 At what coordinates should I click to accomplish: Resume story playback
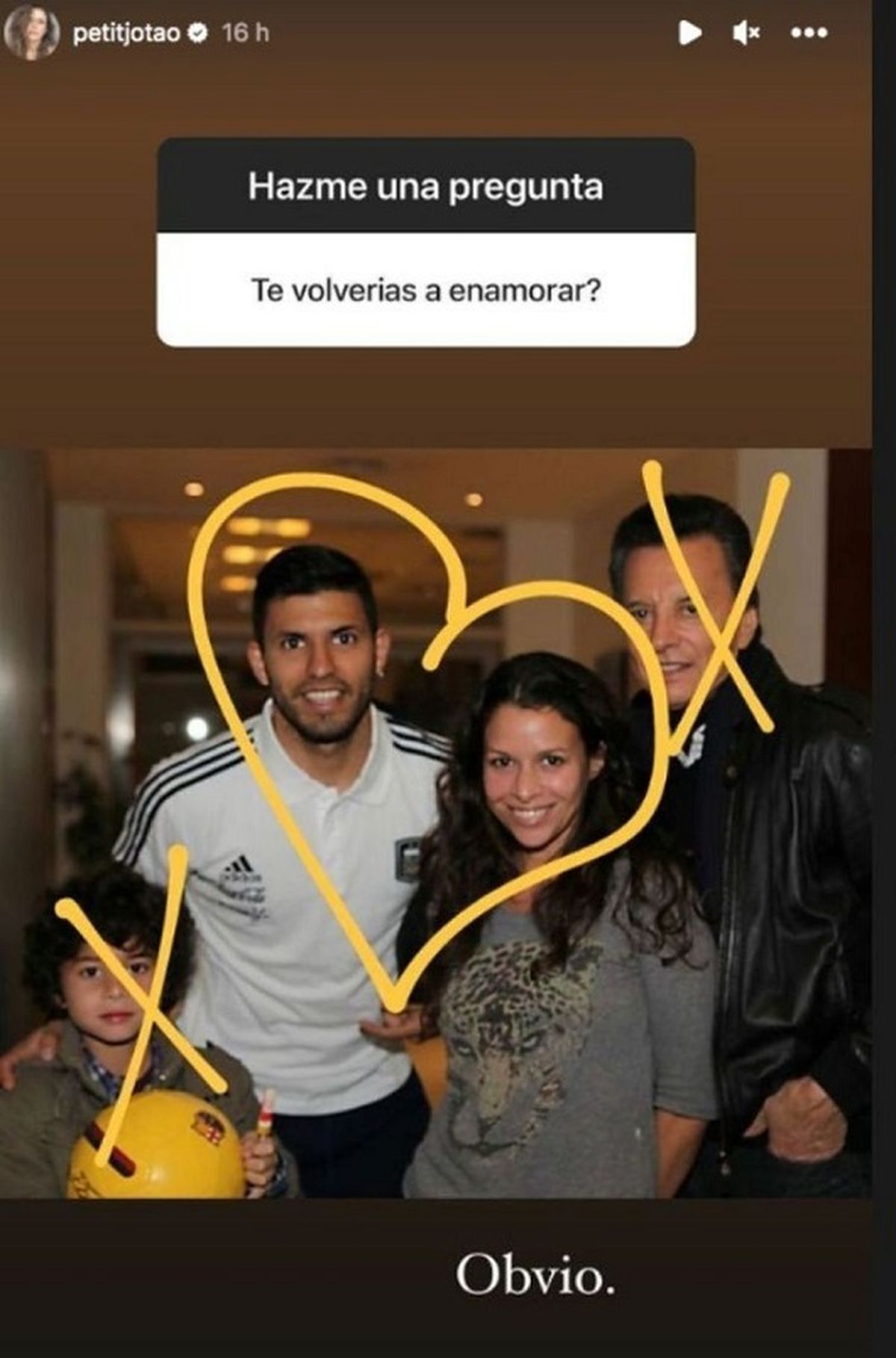690,33
